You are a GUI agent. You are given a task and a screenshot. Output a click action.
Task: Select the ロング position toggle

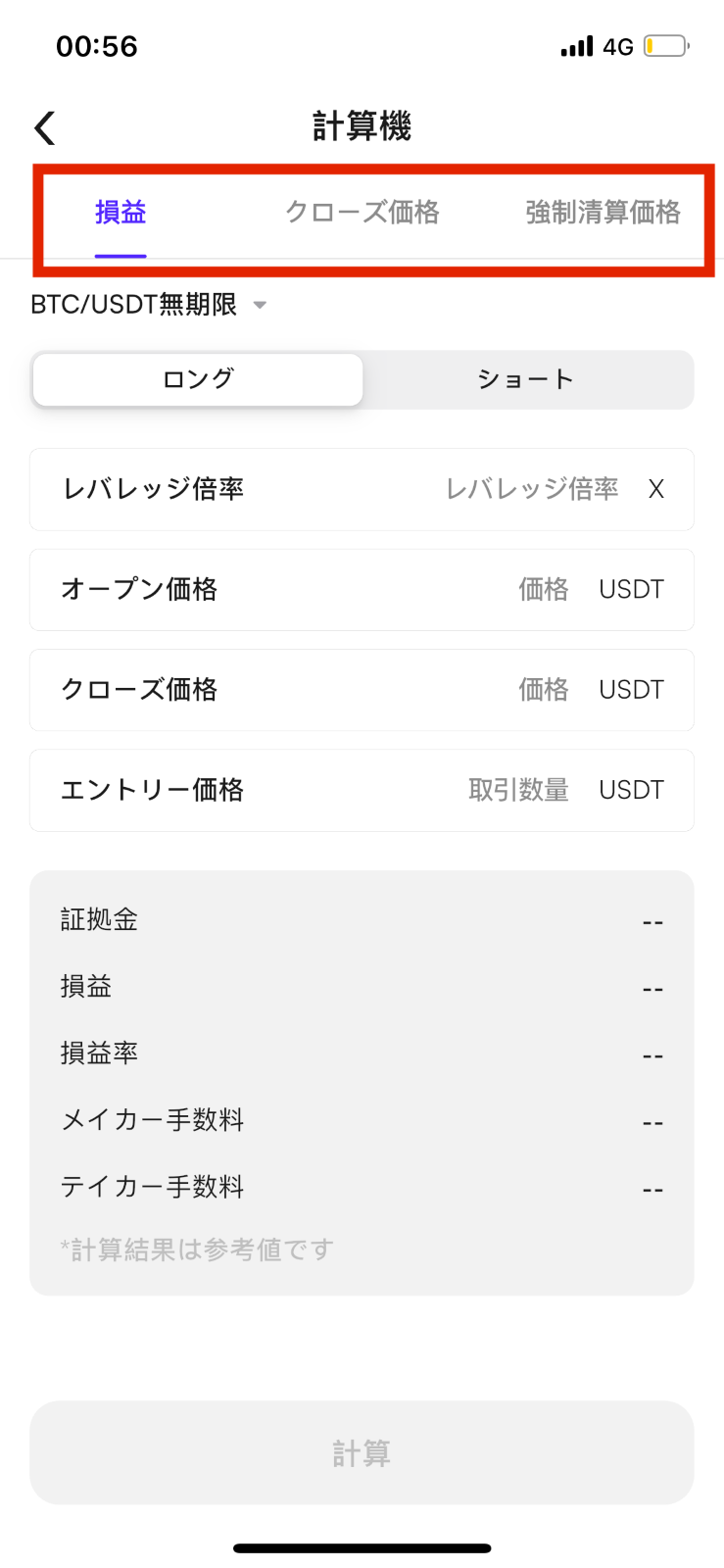pos(198,379)
